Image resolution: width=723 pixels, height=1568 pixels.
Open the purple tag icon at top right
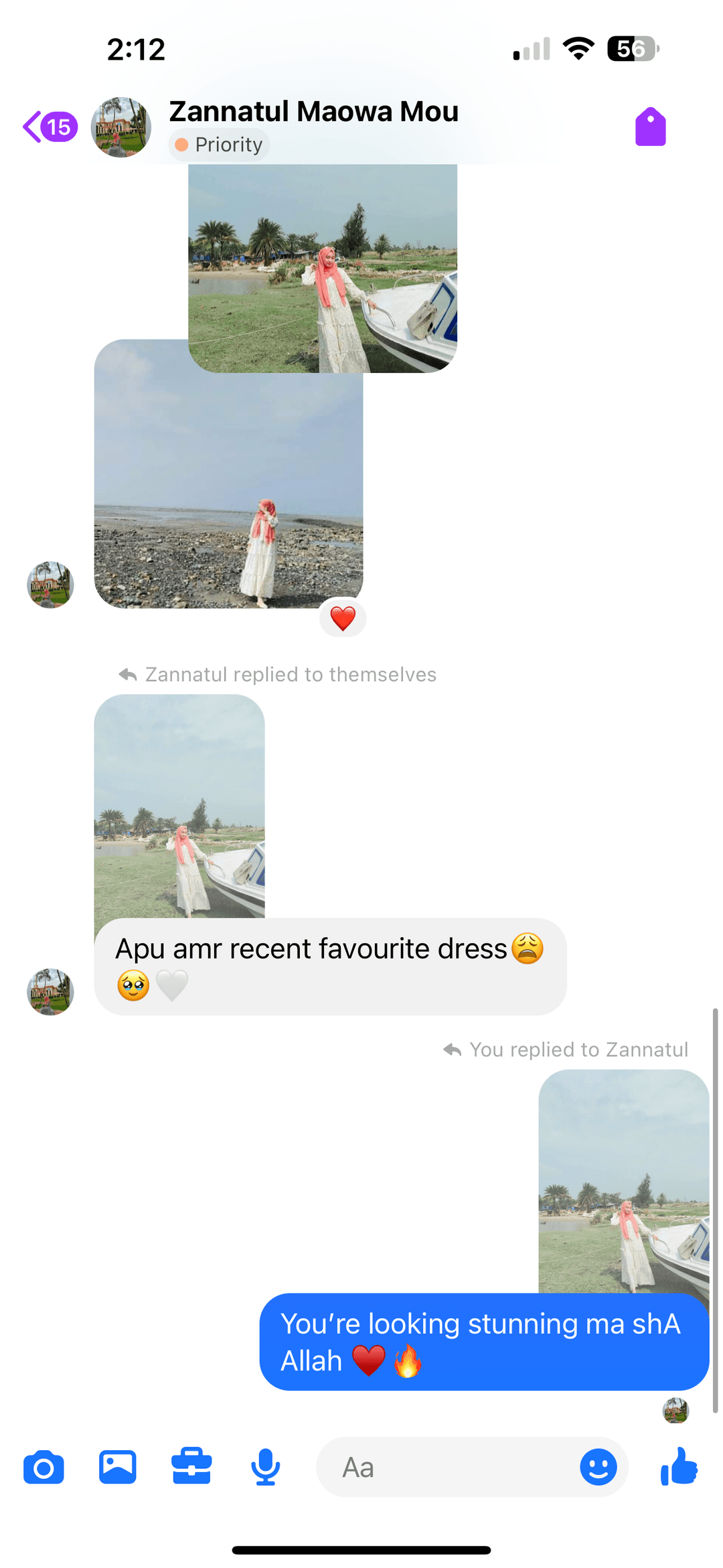point(651,126)
